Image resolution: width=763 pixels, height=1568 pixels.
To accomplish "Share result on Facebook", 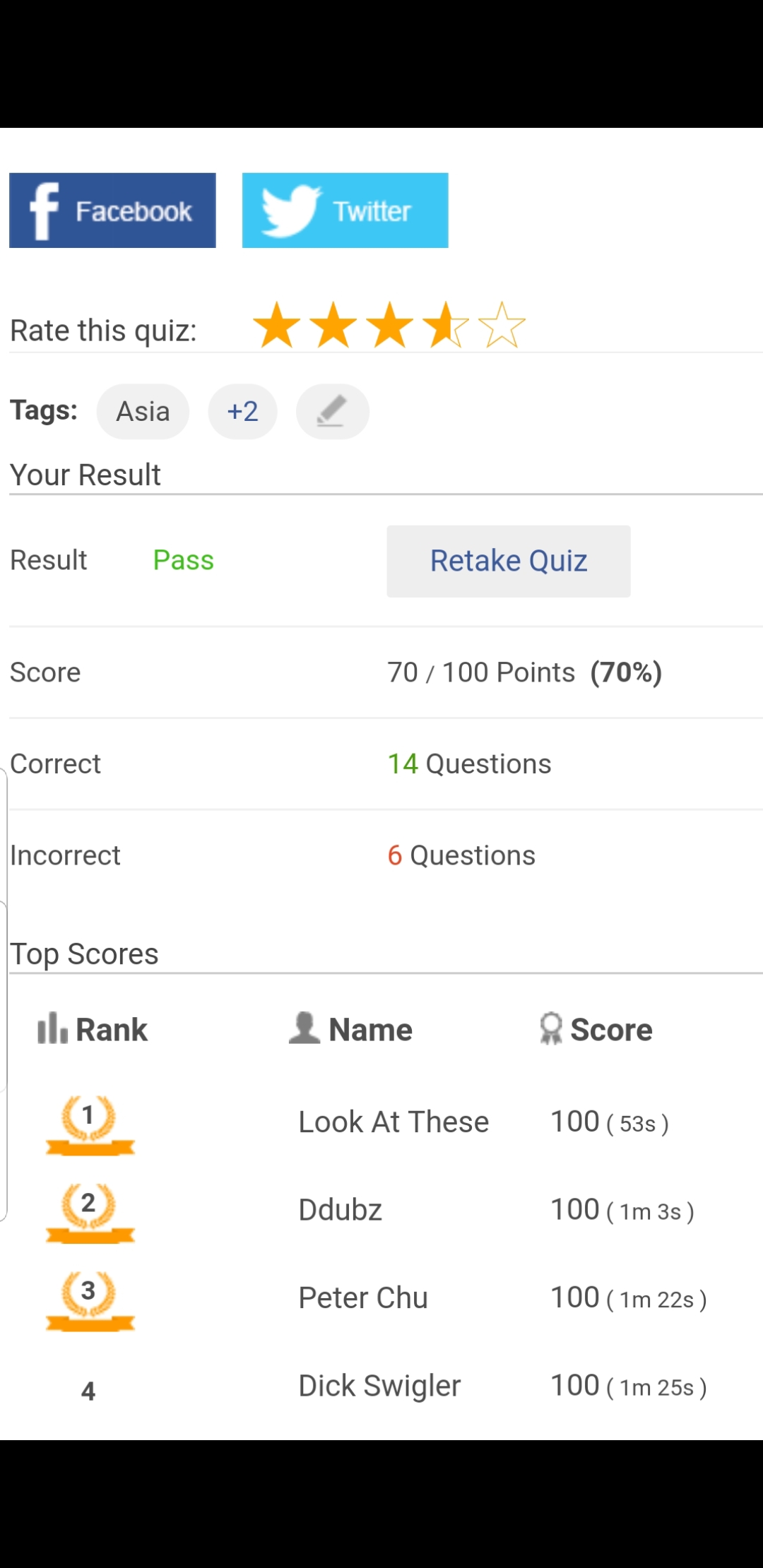I will pos(112,210).
